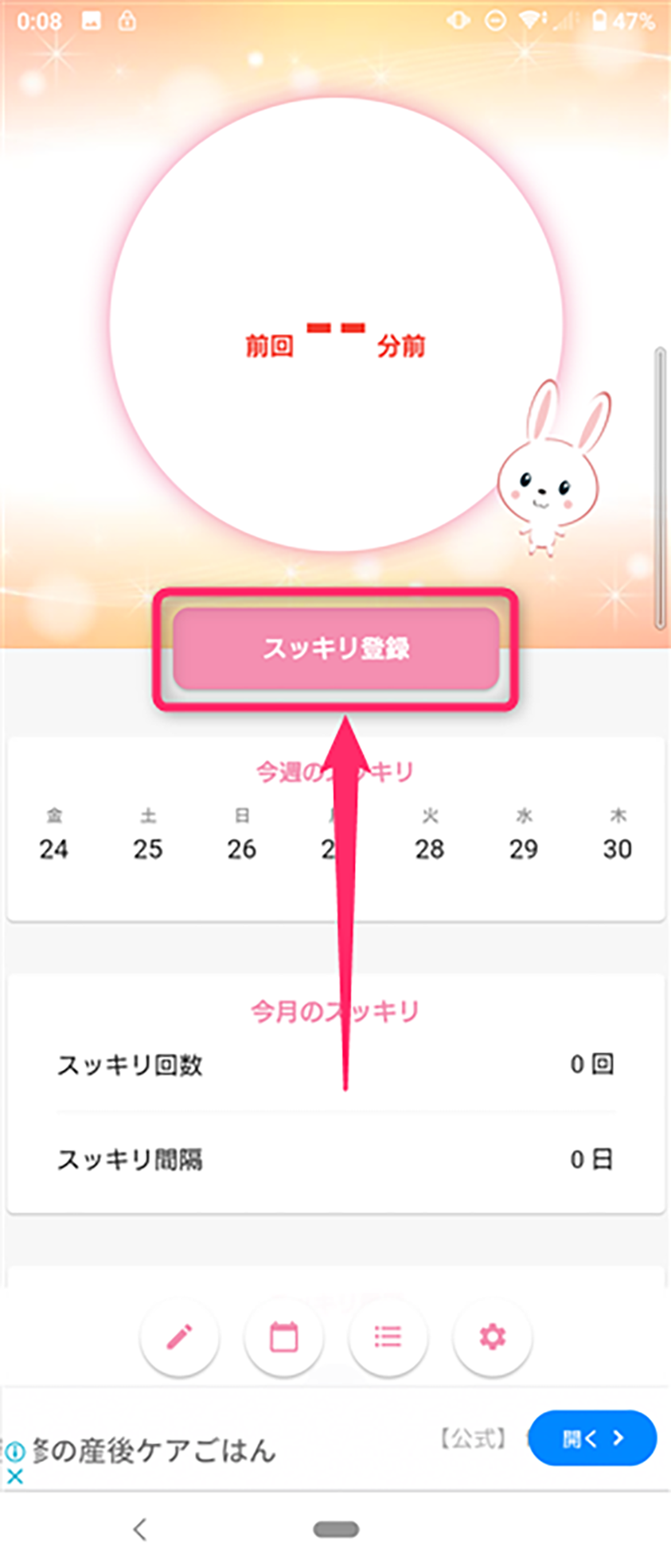Go to the home screen via the pill
The width and height of the screenshot is (671, 1568).
click(336, 1528)
